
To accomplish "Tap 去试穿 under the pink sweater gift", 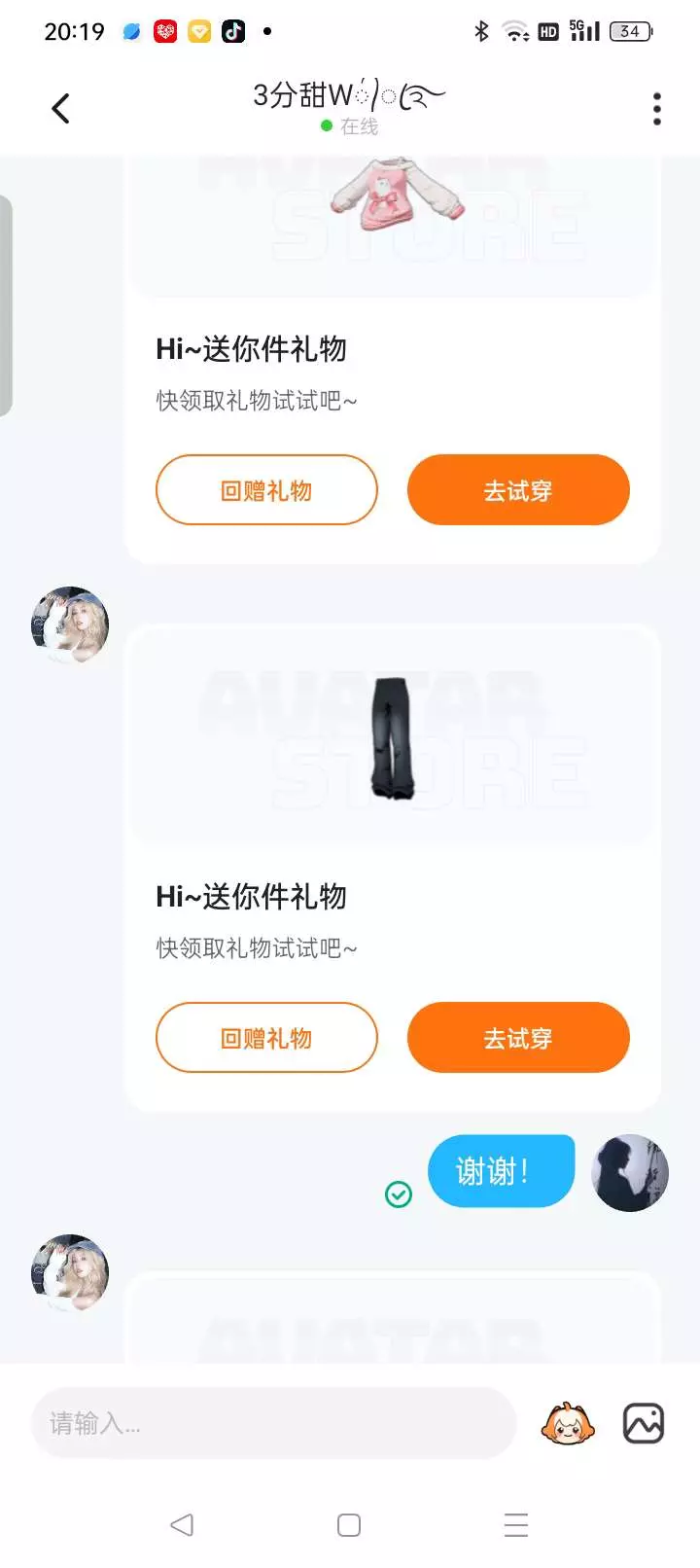I will (518, 490).
